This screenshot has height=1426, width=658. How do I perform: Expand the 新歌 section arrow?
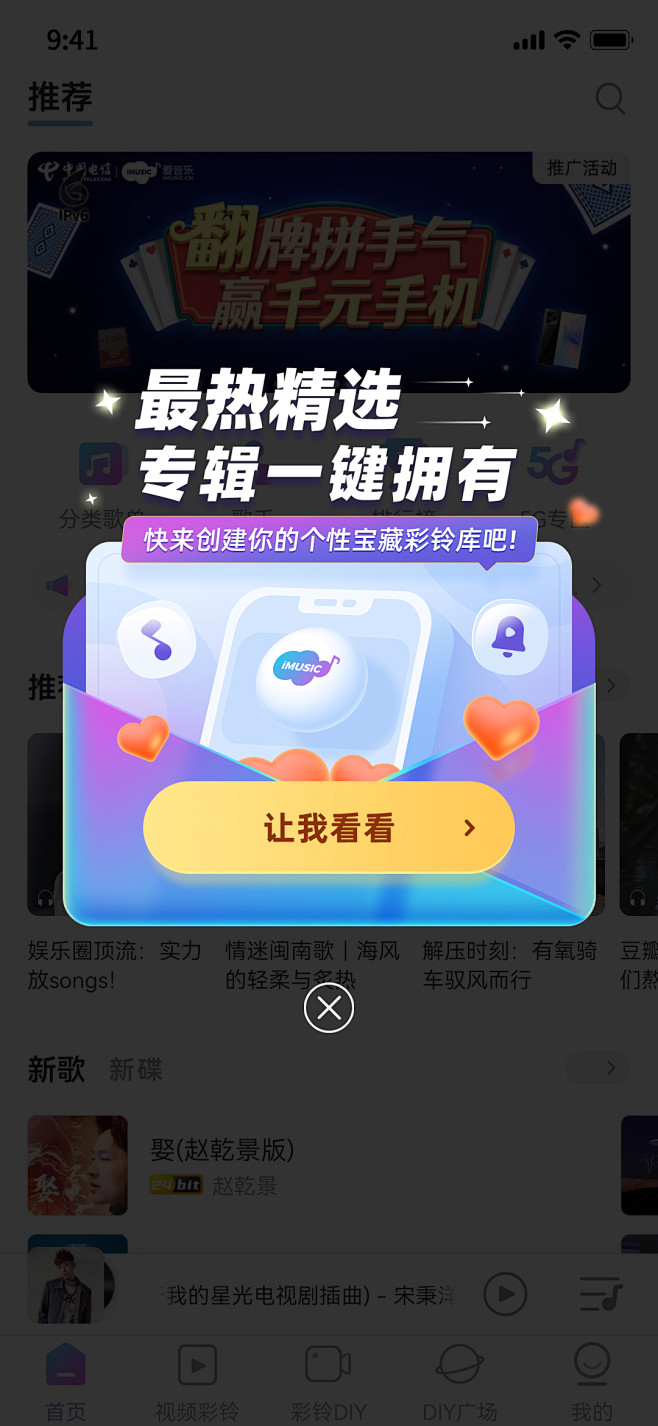(x=610, y=1069)
